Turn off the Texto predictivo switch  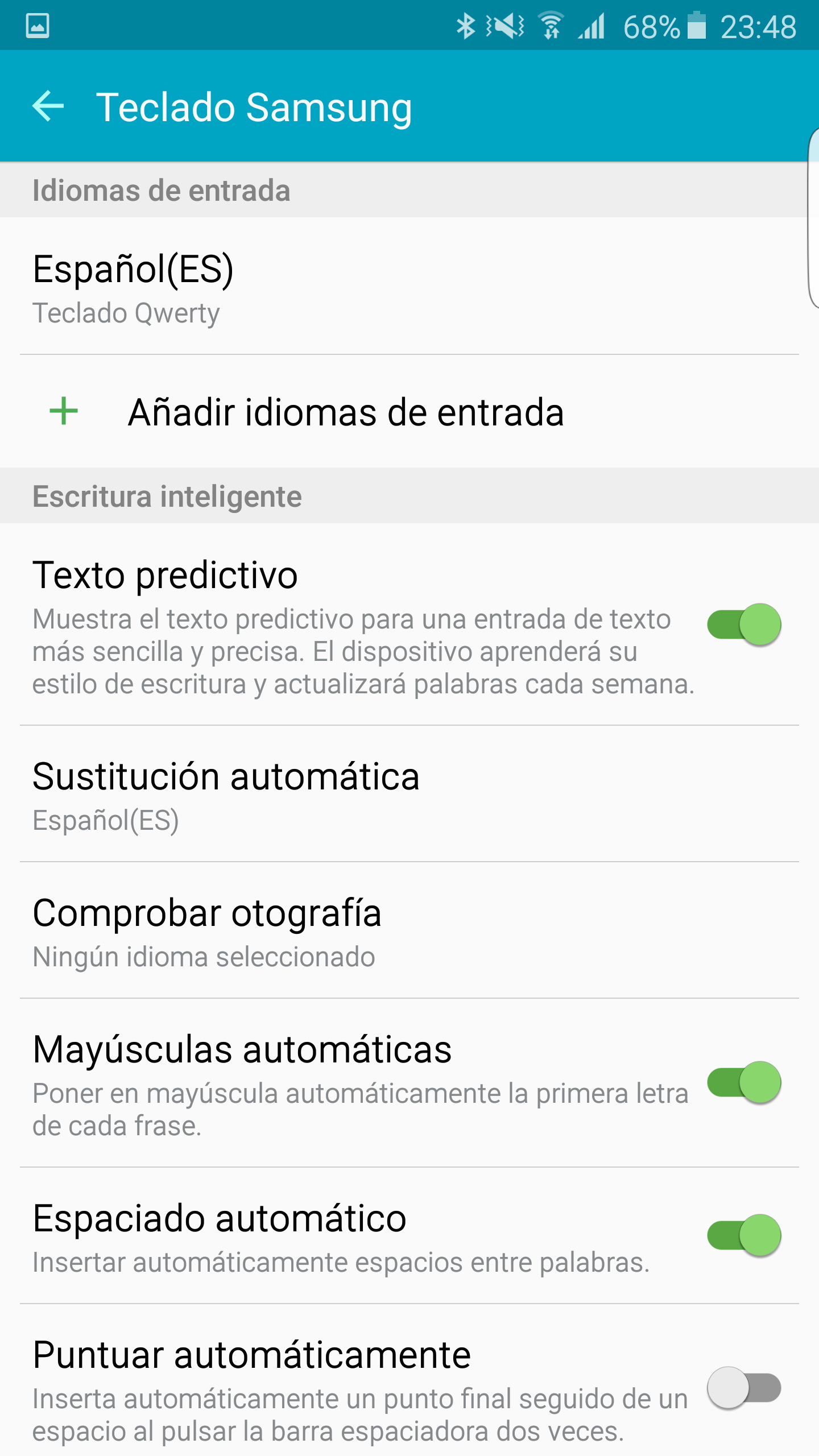[743, 624]
